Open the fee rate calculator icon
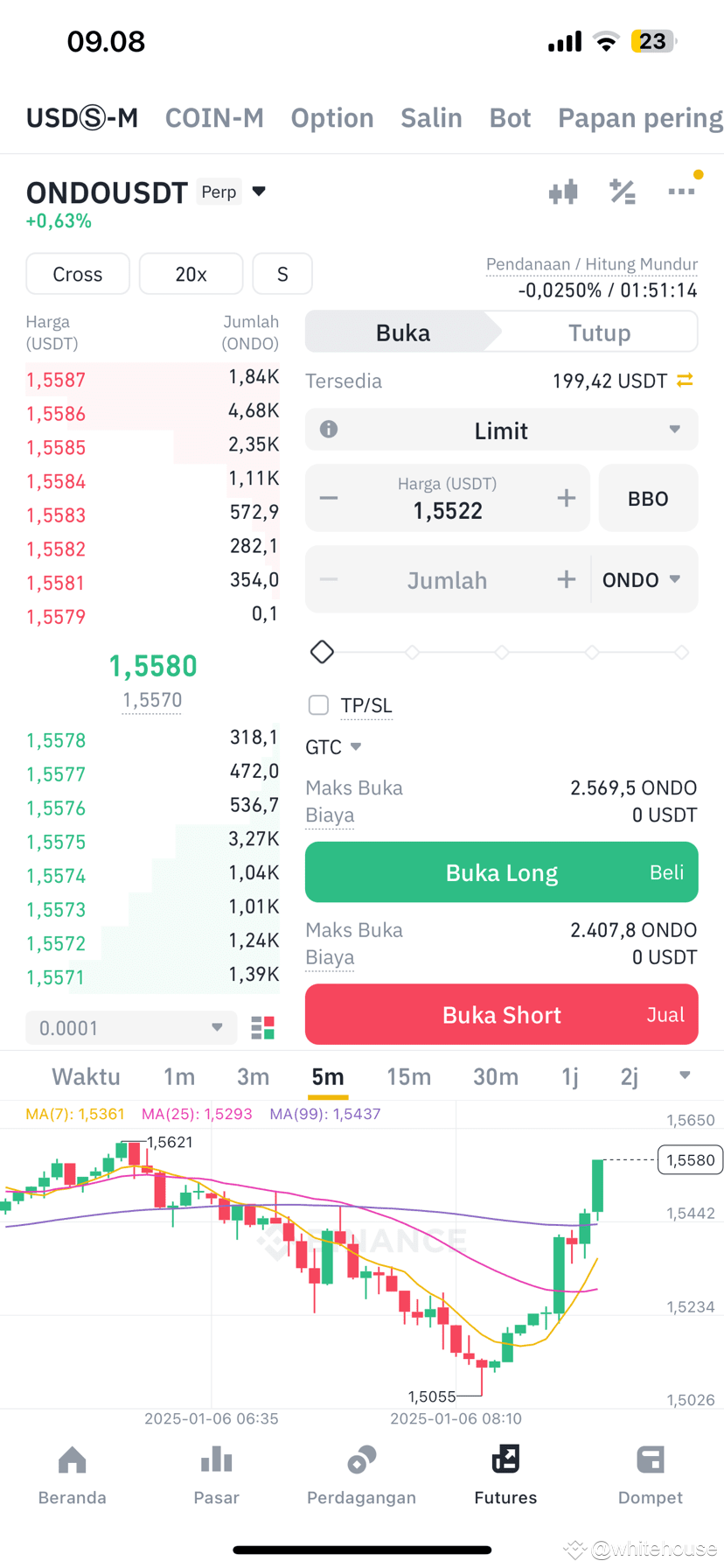Viewport: 724px width, 1568px height. (x=623, y=192)
